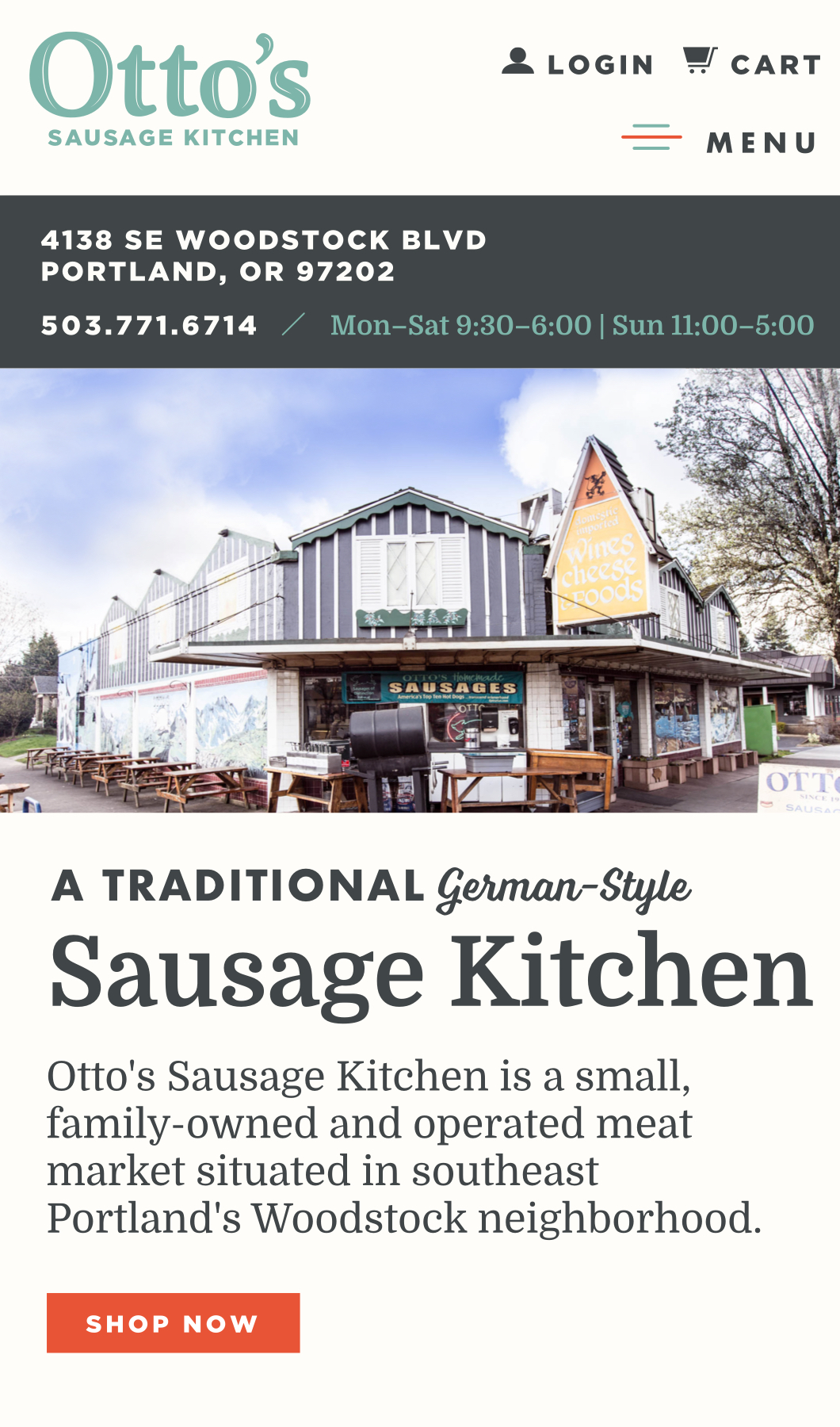The width and height of the screenshot is (840, 1427).
Task: Call the 503.771.6714 phone number
Action: [149, 325]
